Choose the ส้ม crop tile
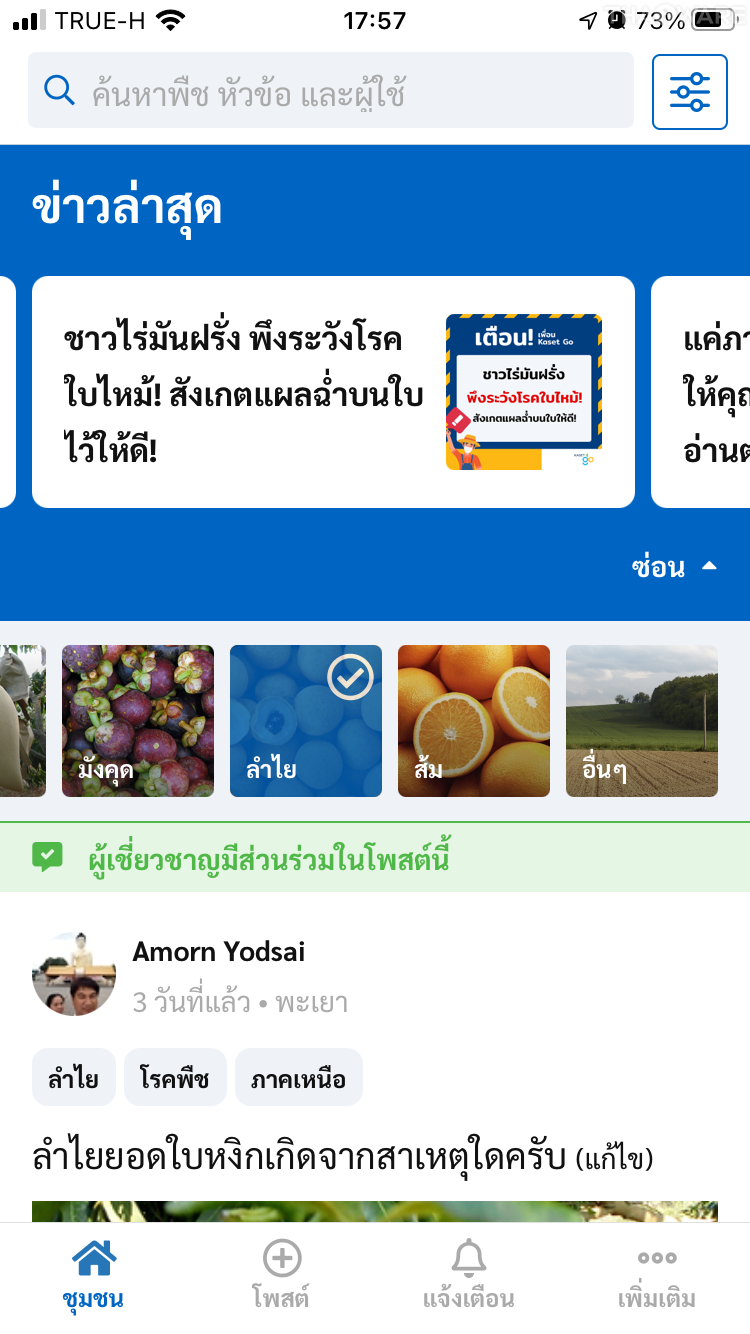The image size is (750, 1334). pyautogui.click(x=474, y=721)
